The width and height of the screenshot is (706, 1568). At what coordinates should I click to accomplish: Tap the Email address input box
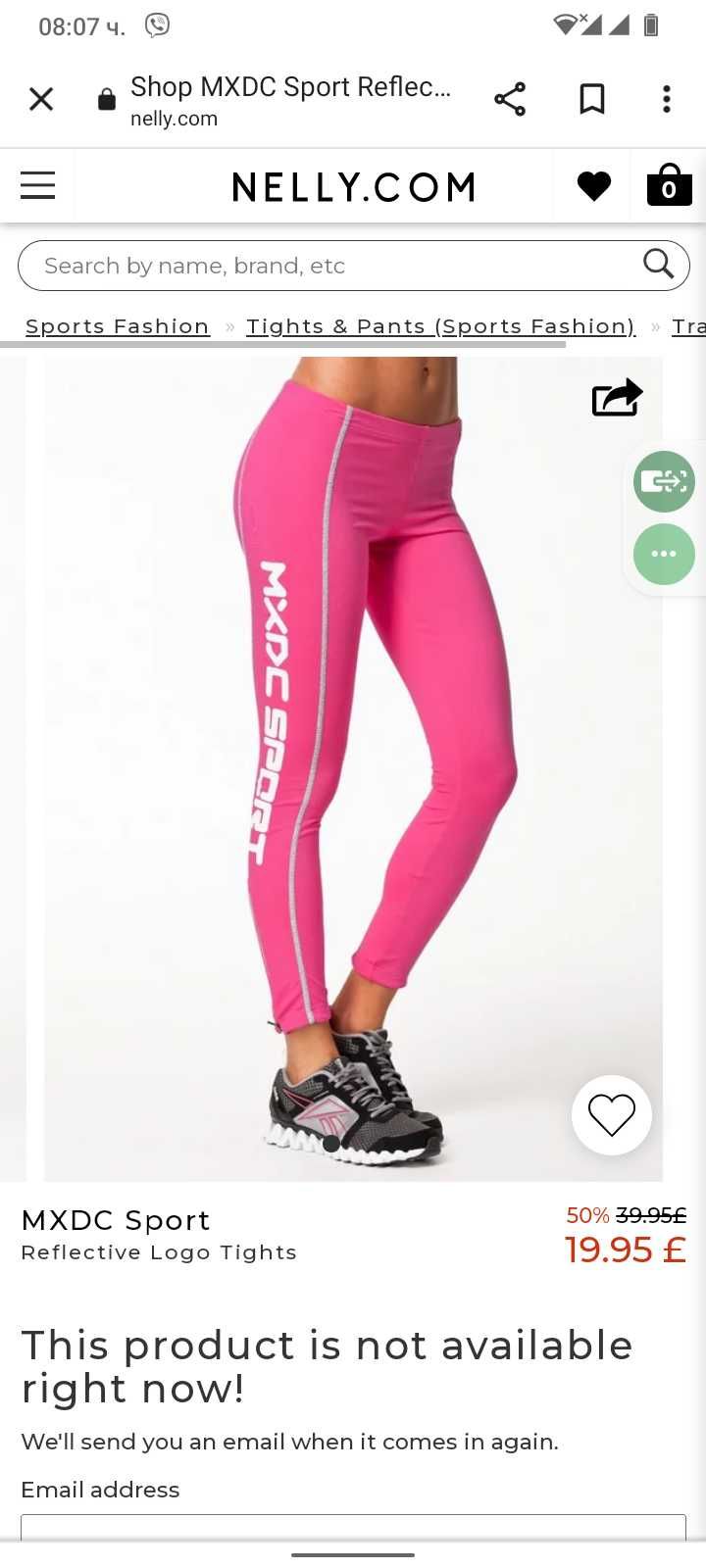point(353,1527)
